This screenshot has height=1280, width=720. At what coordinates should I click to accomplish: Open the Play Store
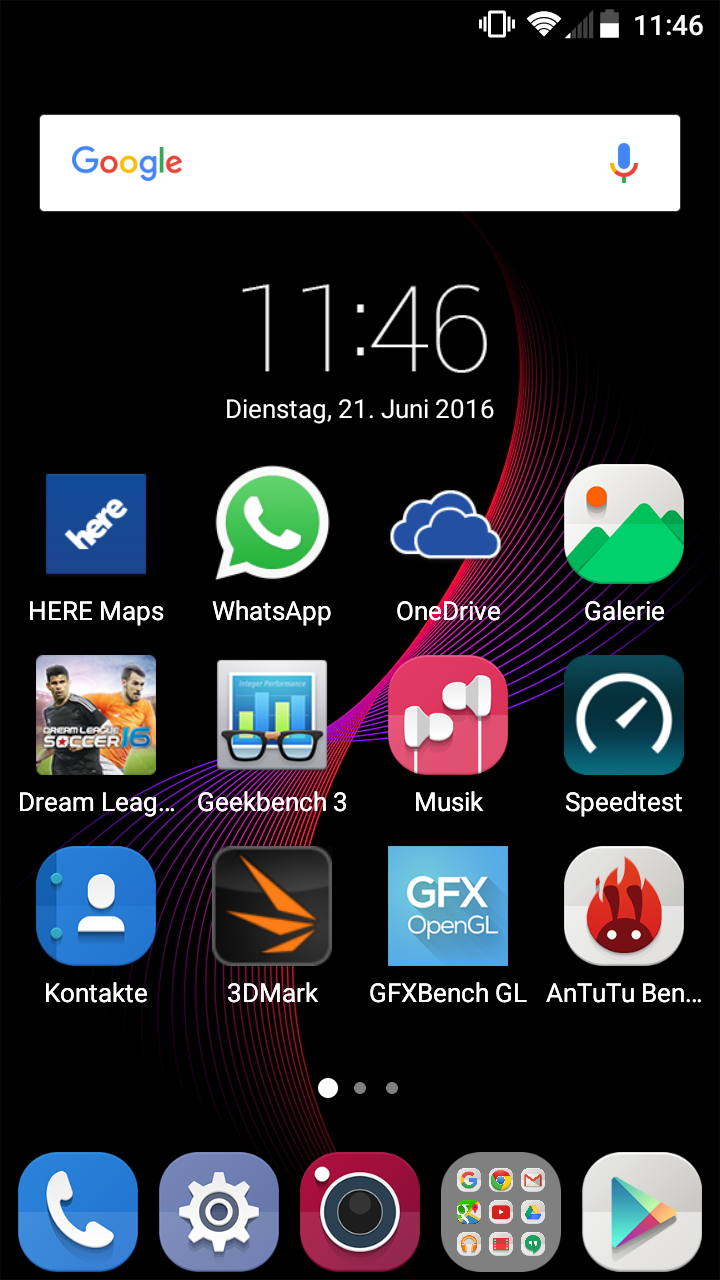pos(642,1212)
